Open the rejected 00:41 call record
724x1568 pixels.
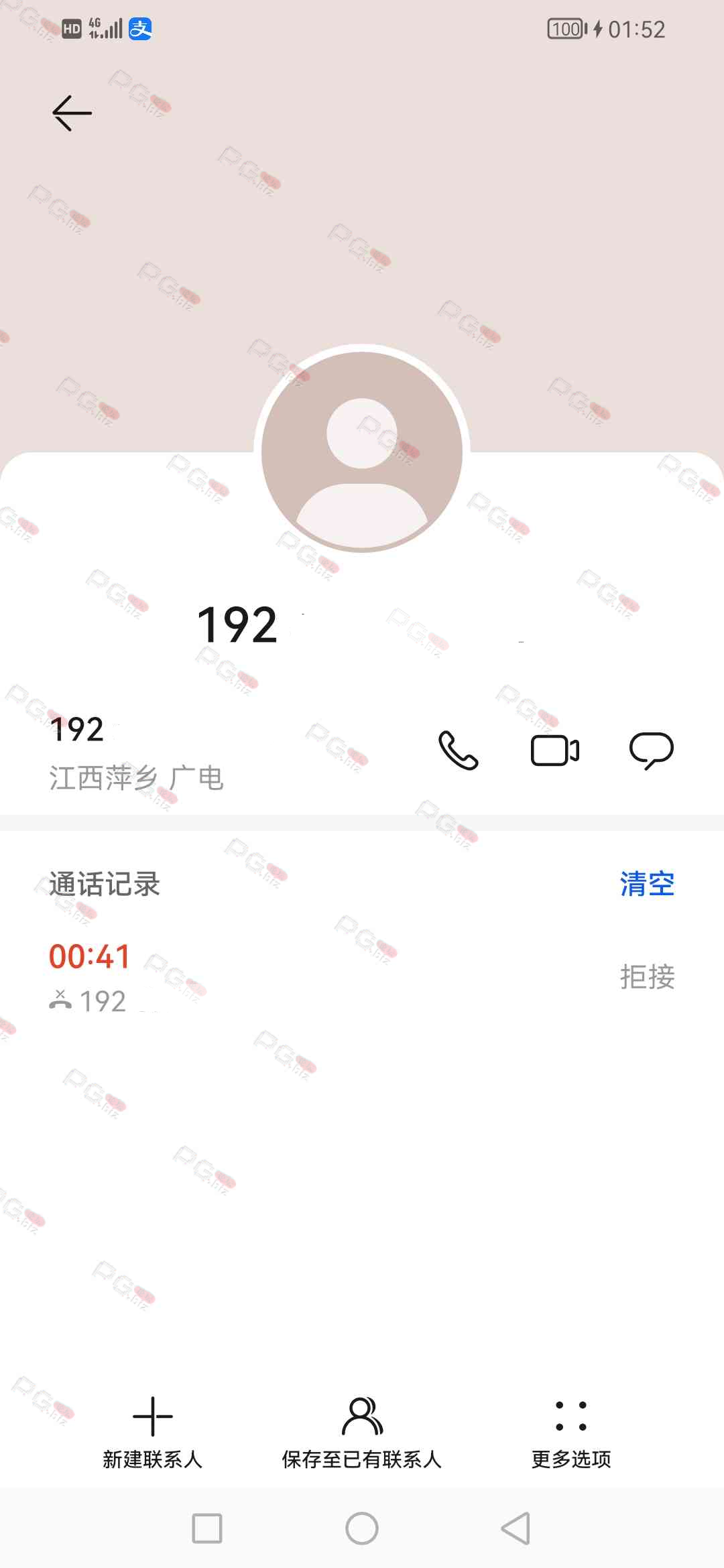point(362,977)
